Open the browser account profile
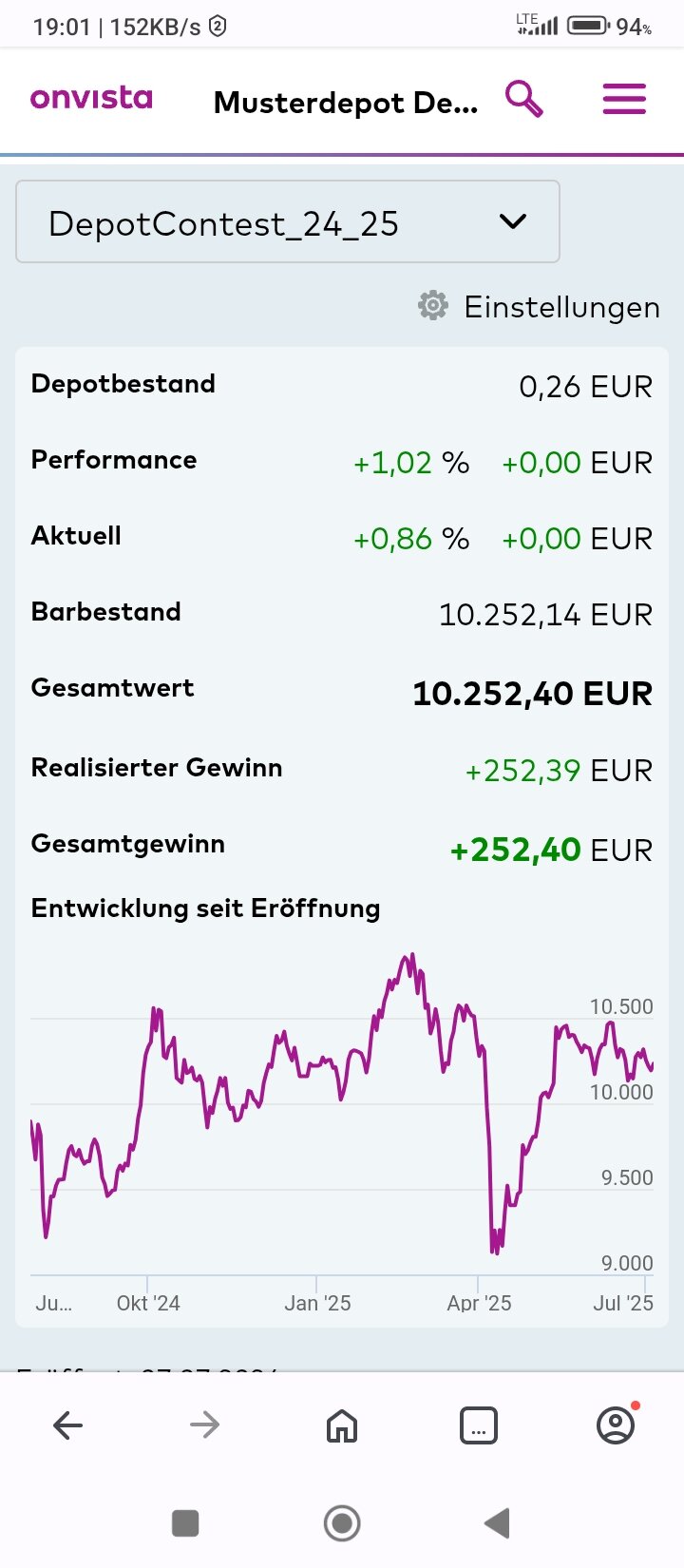The width and height of the screenshot is (684, 1568). point(616,1425)
